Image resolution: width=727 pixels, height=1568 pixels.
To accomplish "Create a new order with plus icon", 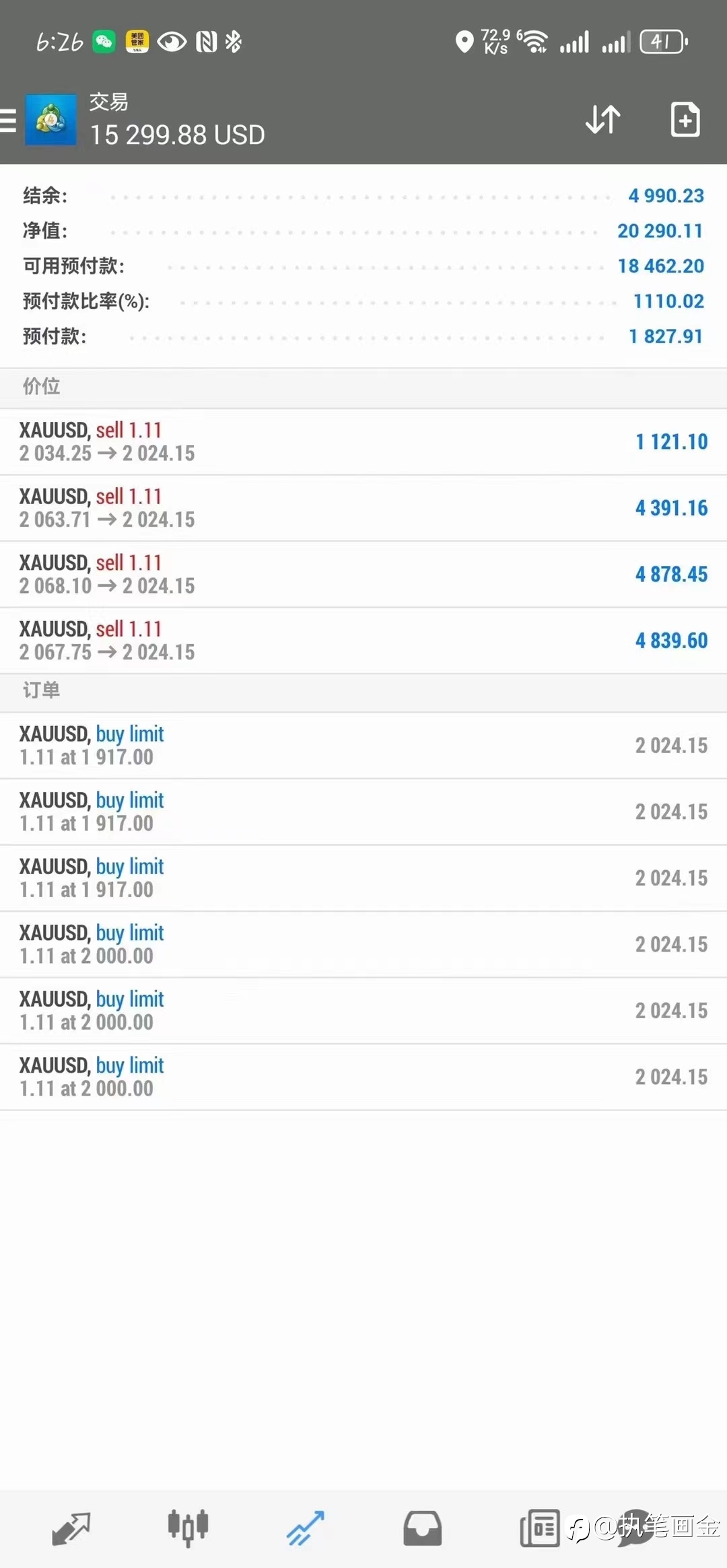I will click(685, 120).
